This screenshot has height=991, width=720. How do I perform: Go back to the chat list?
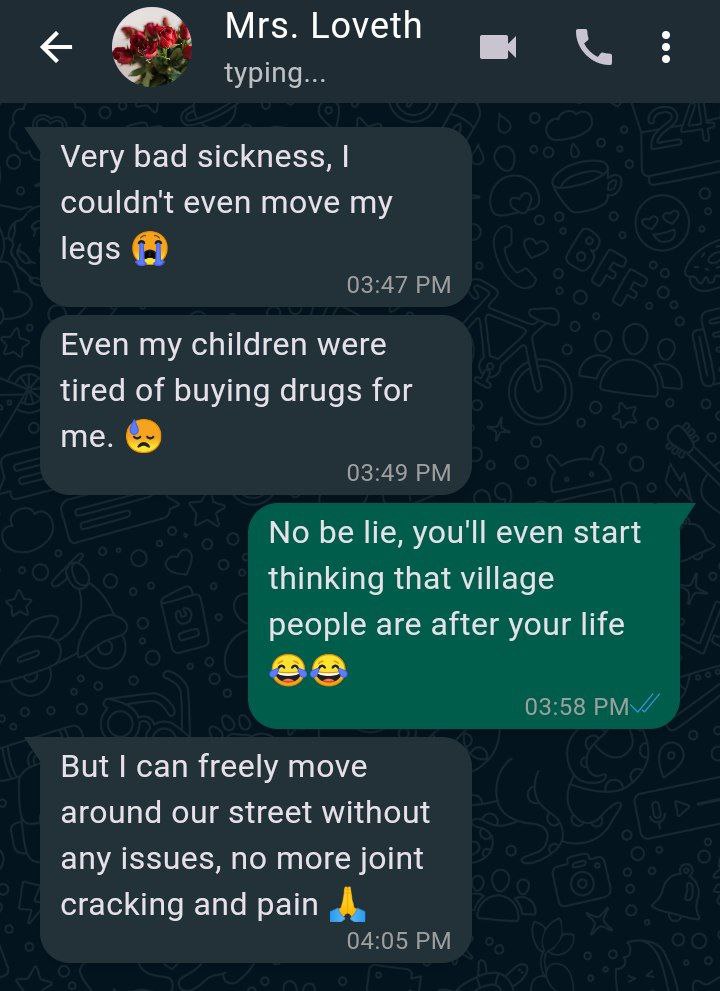click(x=55, y=47)
